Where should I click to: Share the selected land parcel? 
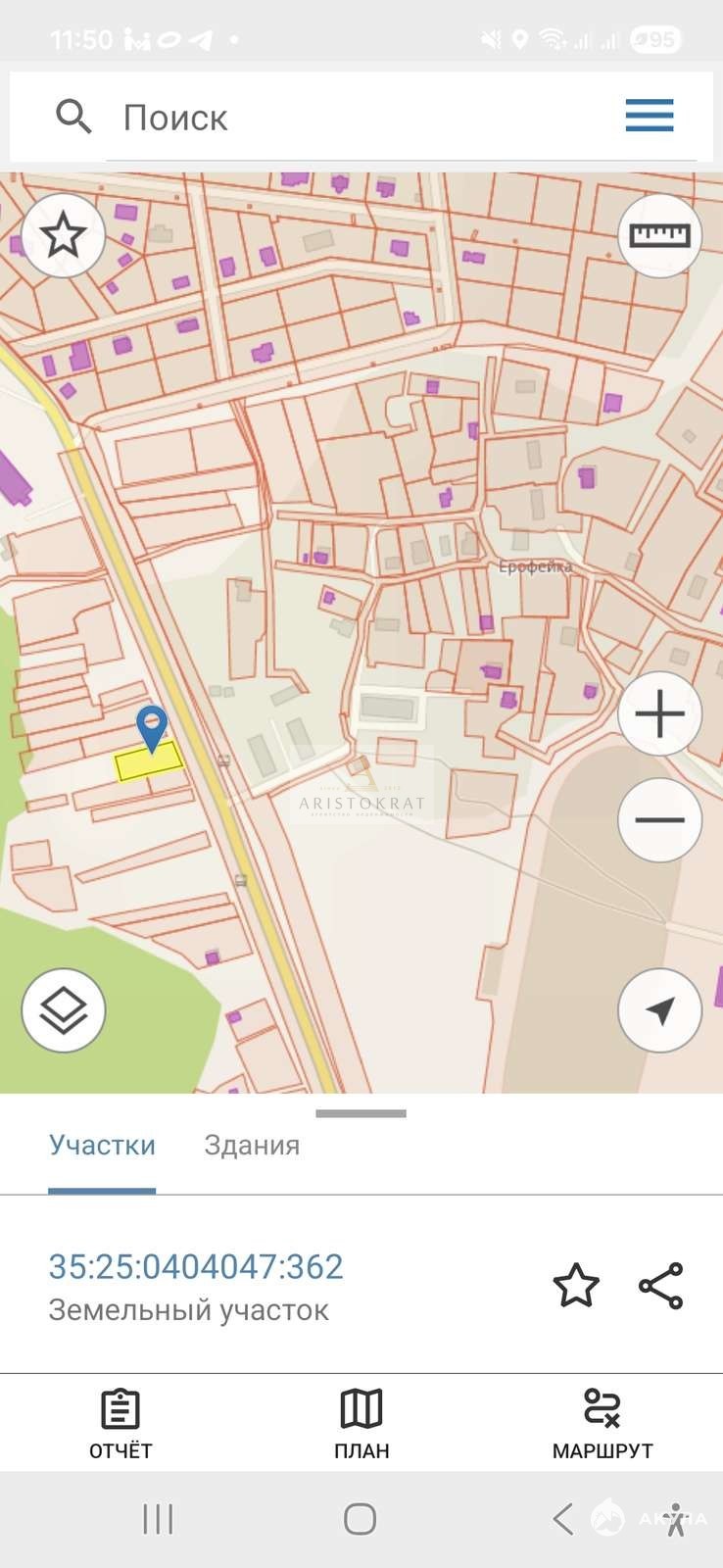(x=661, y=1286)
